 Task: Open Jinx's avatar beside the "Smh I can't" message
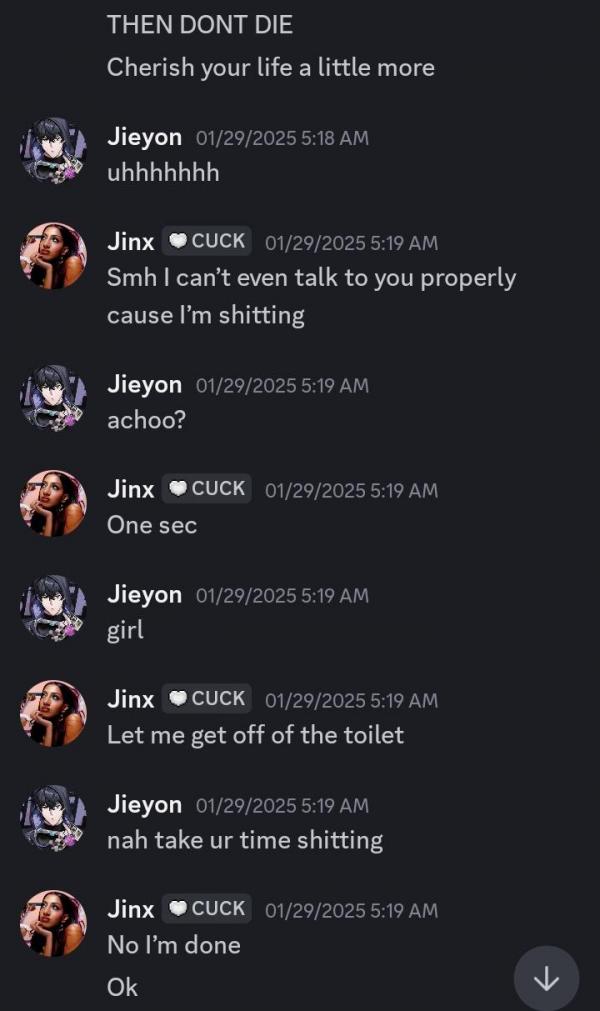click(x=54, y=256)
